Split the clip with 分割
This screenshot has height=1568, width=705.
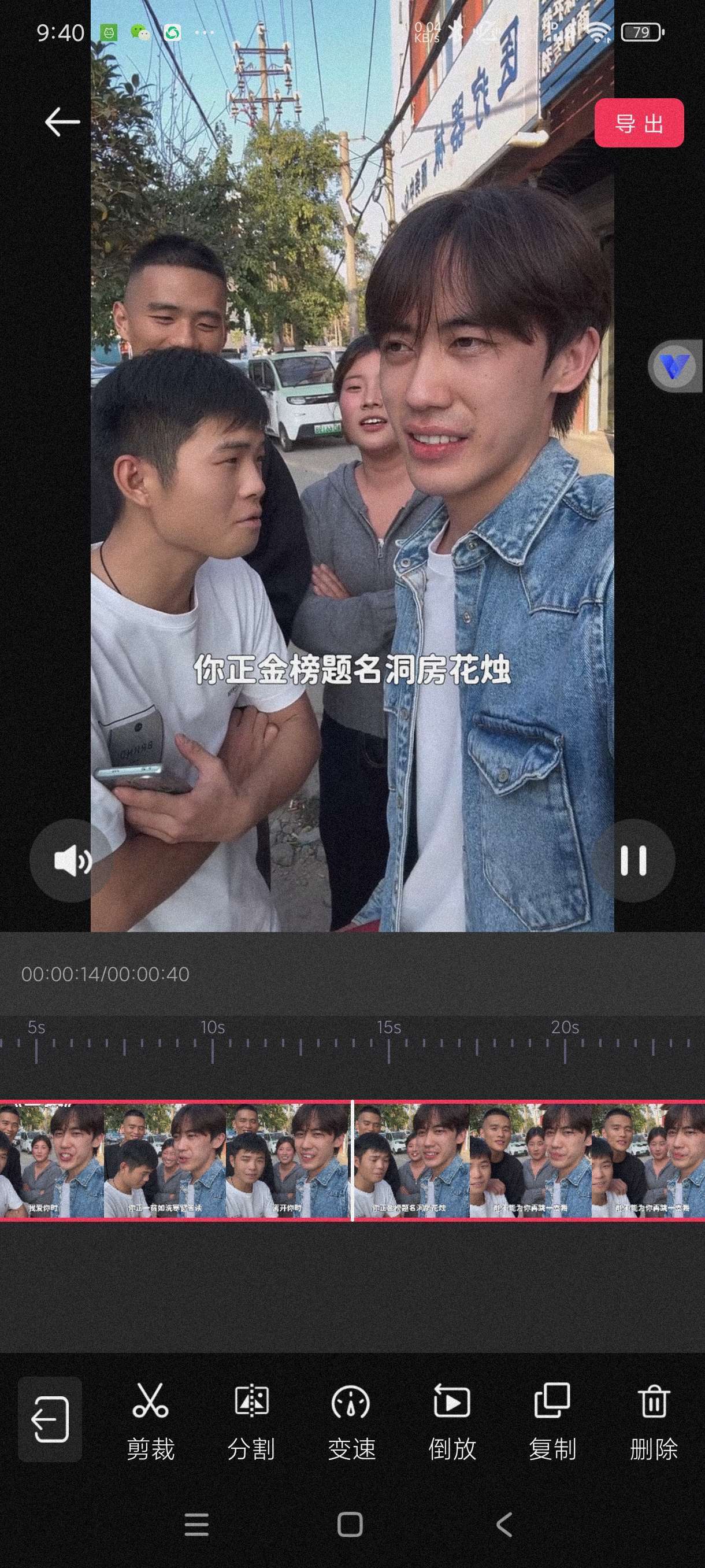[x=251, y=1420]
